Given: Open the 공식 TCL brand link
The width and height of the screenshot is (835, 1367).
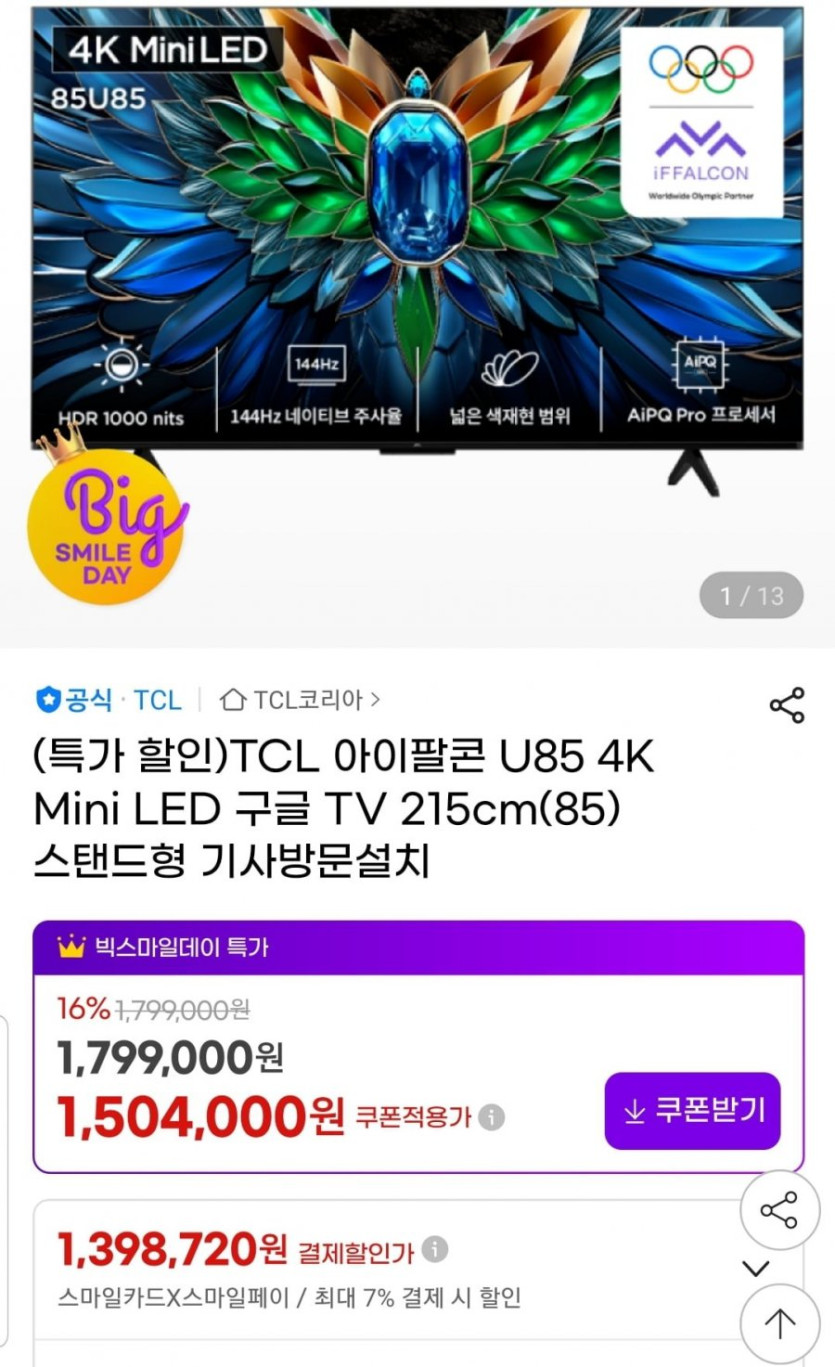Looking at the screenshot, I should [110, 700].
